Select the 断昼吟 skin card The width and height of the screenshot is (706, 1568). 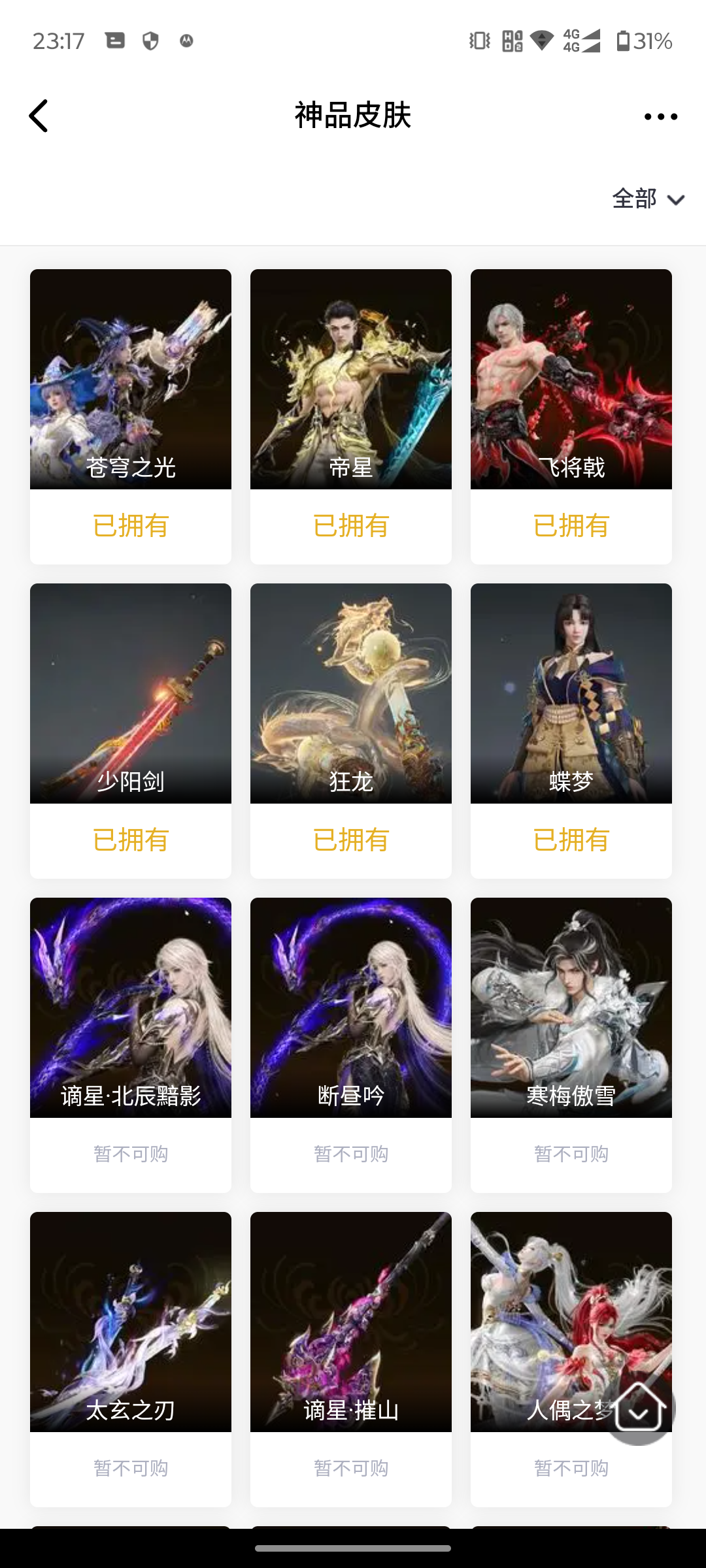(x=351, y=1045)
